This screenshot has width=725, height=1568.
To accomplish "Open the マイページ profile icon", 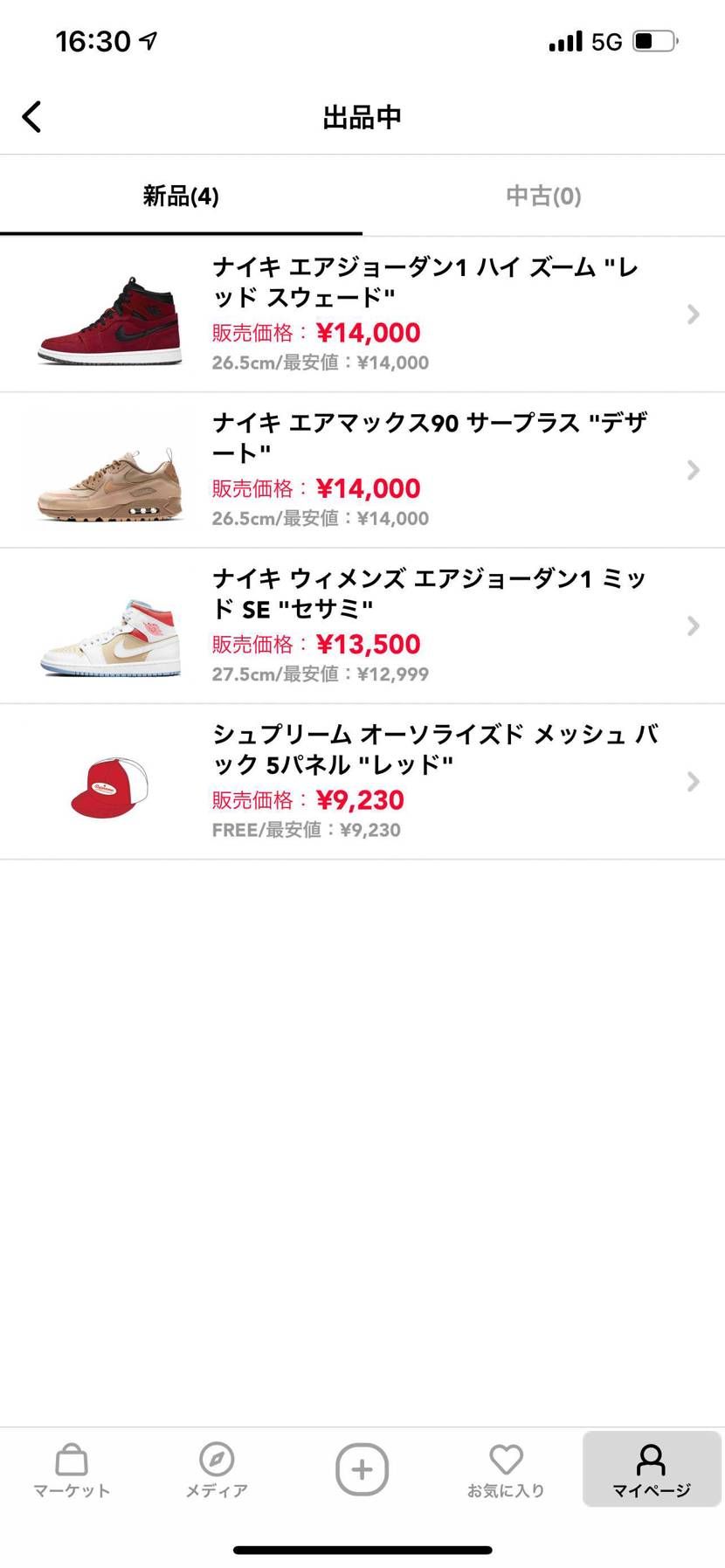I will (651, 1470).
